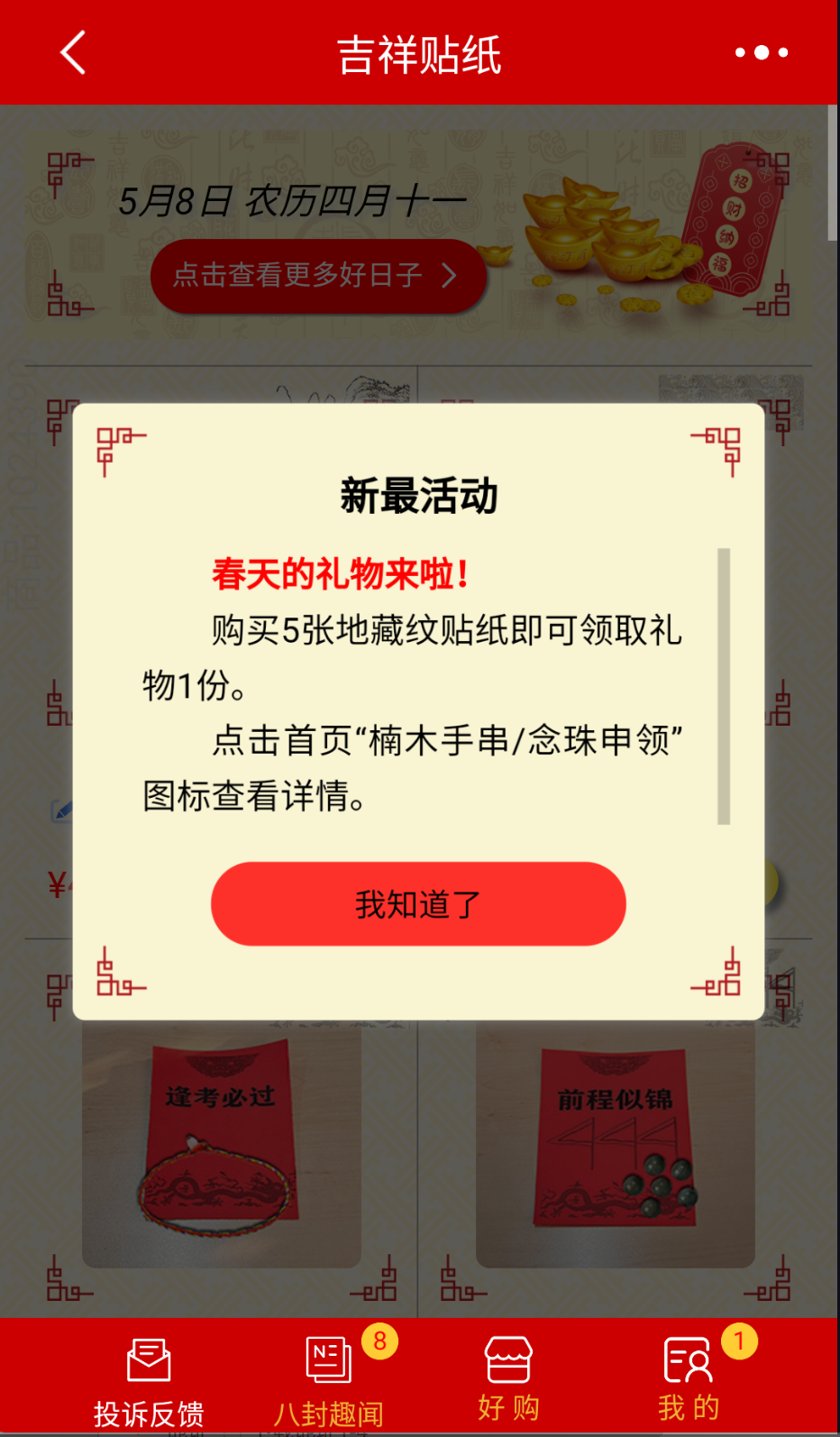Tap the 新最活动 dialog title

(x=418, y=493)
